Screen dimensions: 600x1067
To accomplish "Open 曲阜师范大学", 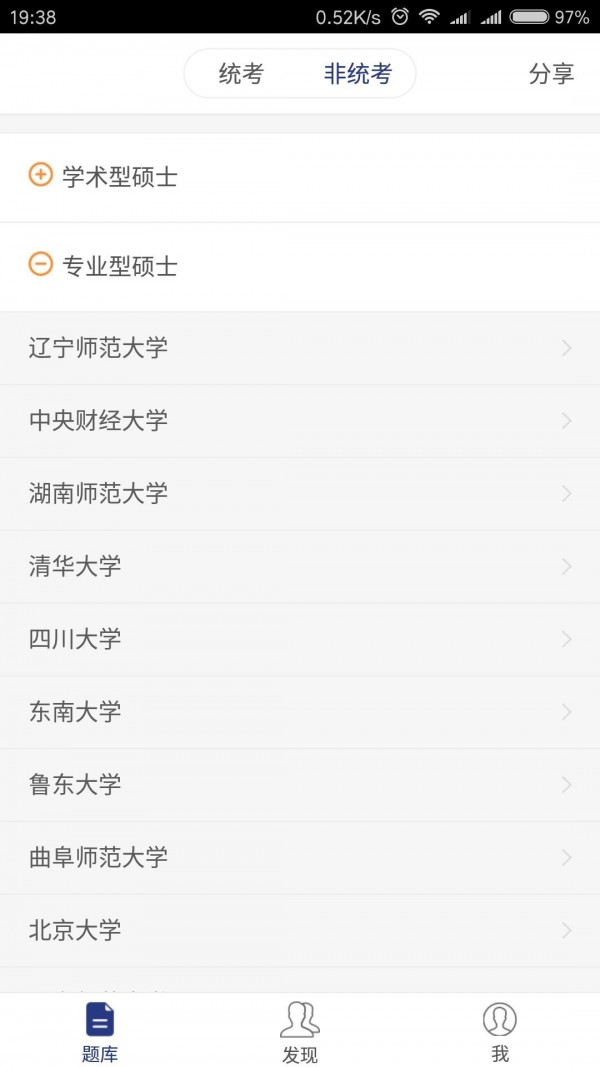I will tap(300, 858).
